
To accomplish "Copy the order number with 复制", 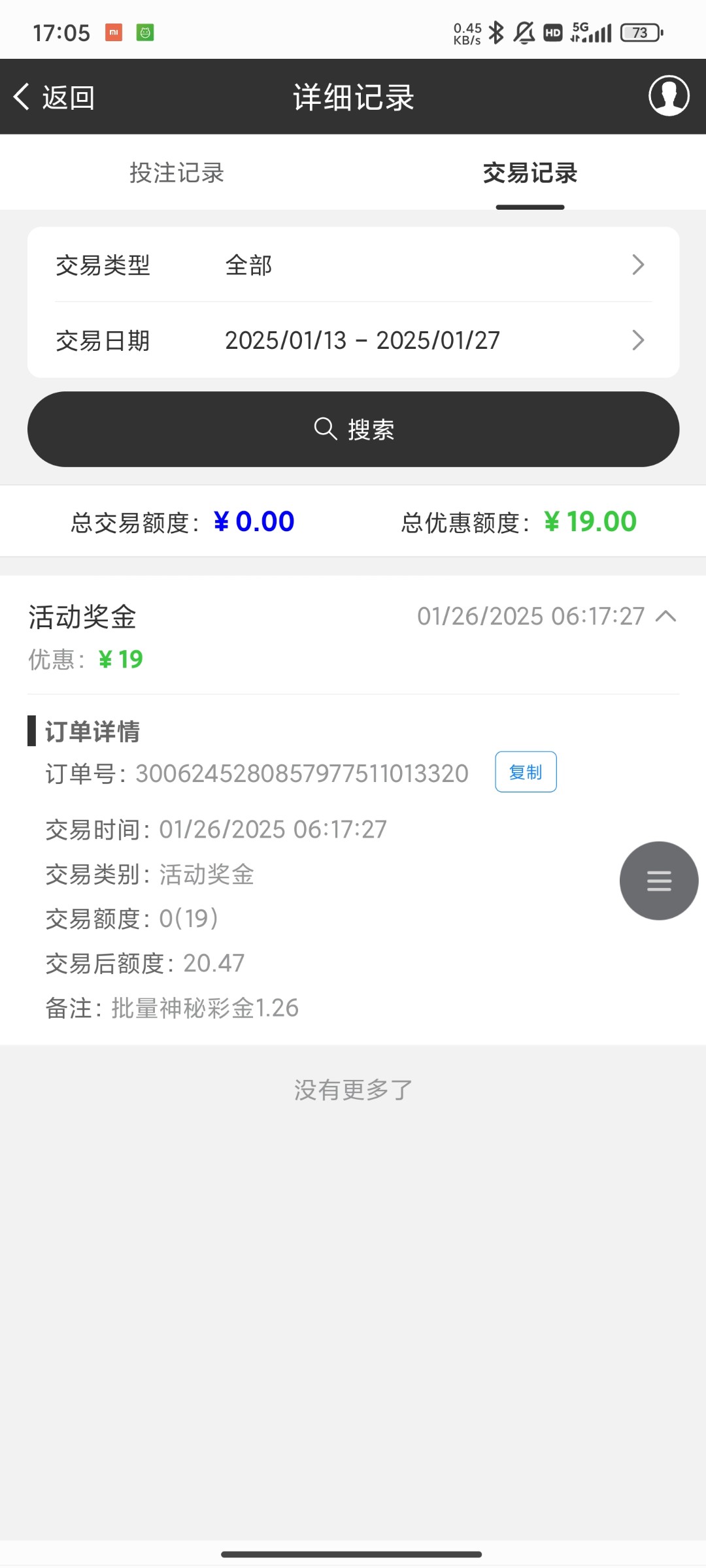I will 526,772.
